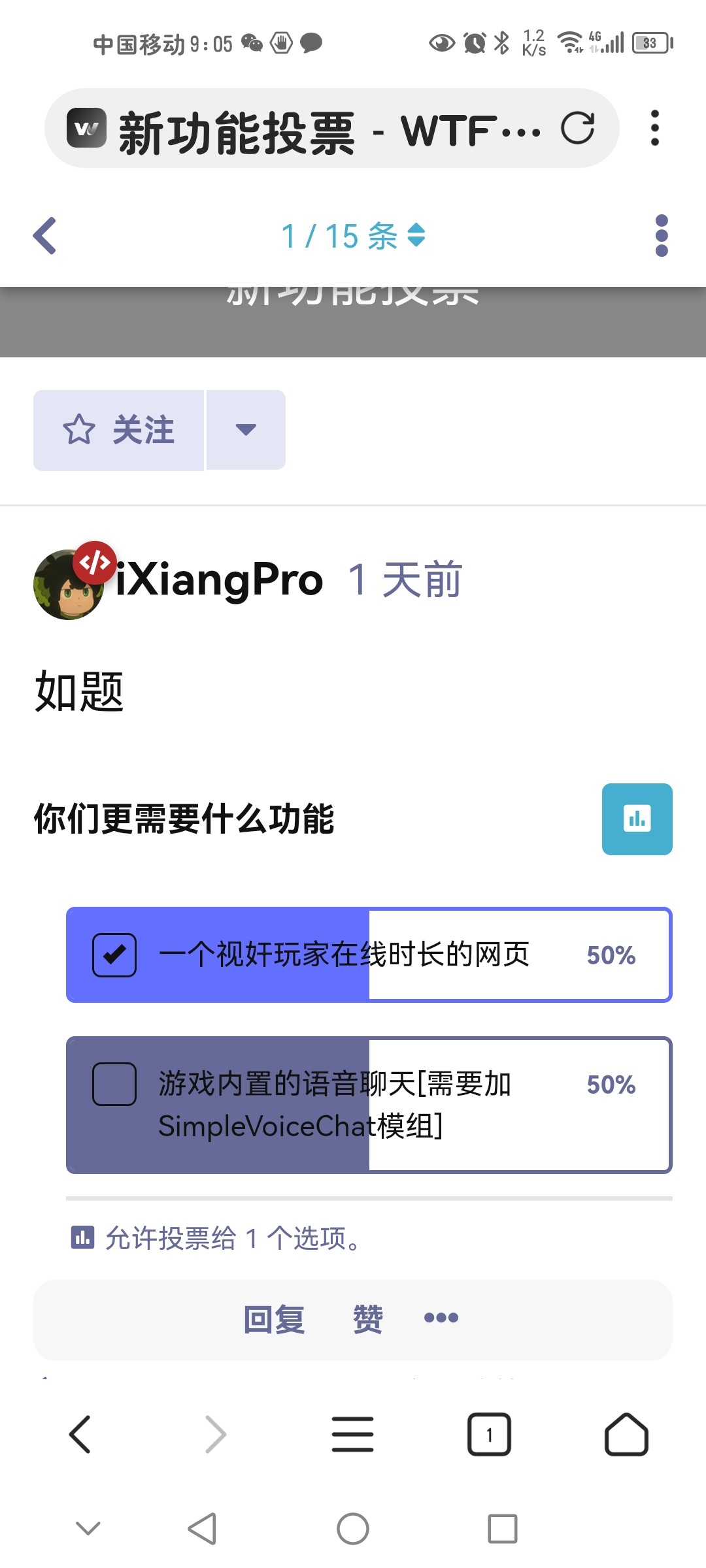
Task: Open the browser's bottom menu button
Action: point(352,1434)
